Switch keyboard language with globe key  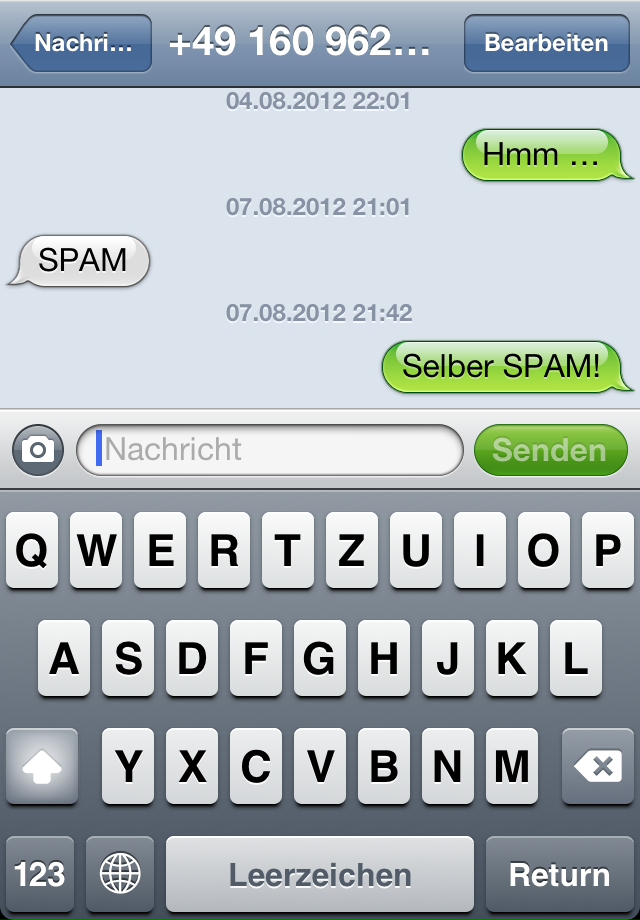point(120,874)
